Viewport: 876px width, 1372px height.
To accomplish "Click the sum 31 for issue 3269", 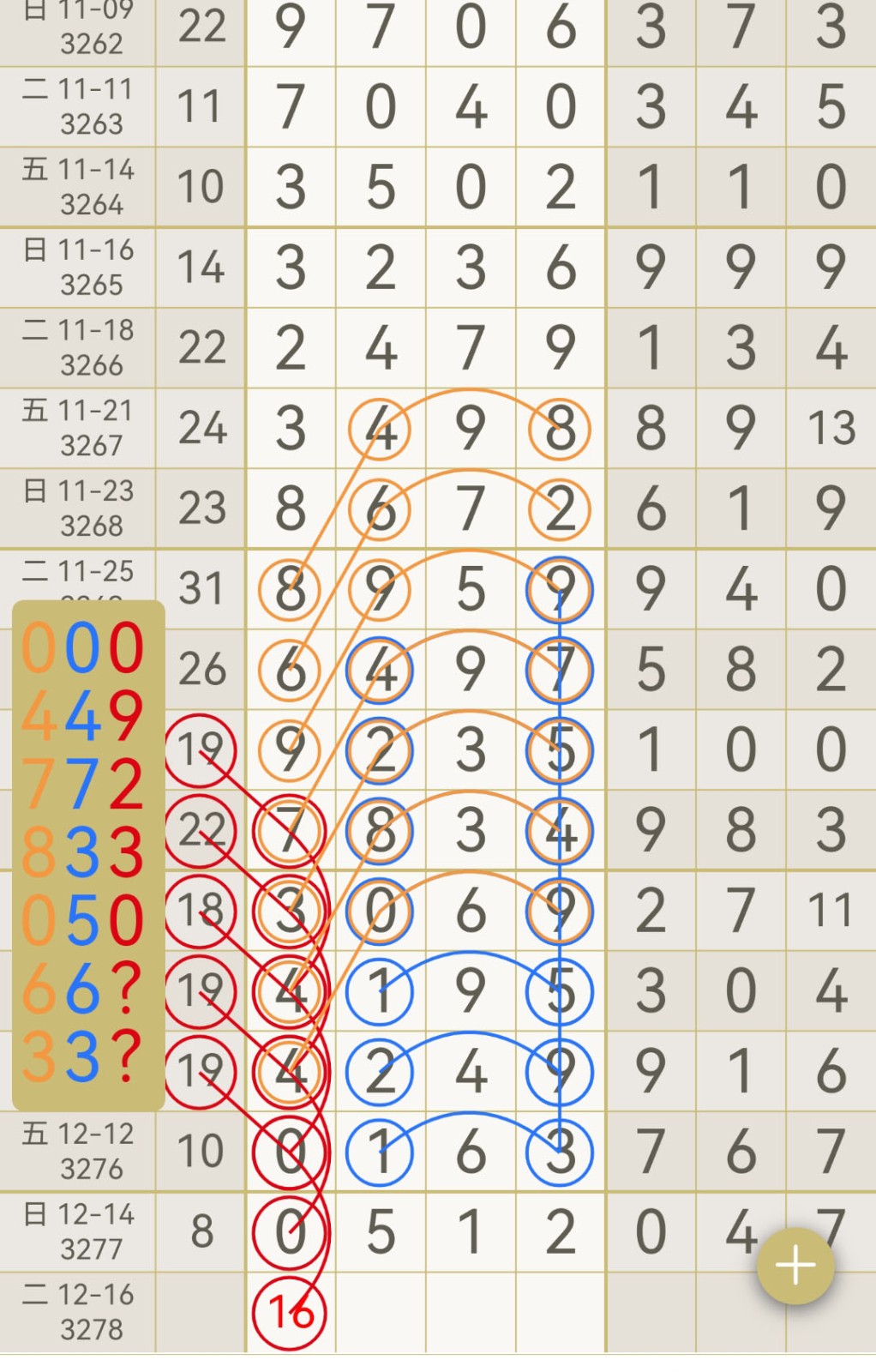I will click(200, 589).
